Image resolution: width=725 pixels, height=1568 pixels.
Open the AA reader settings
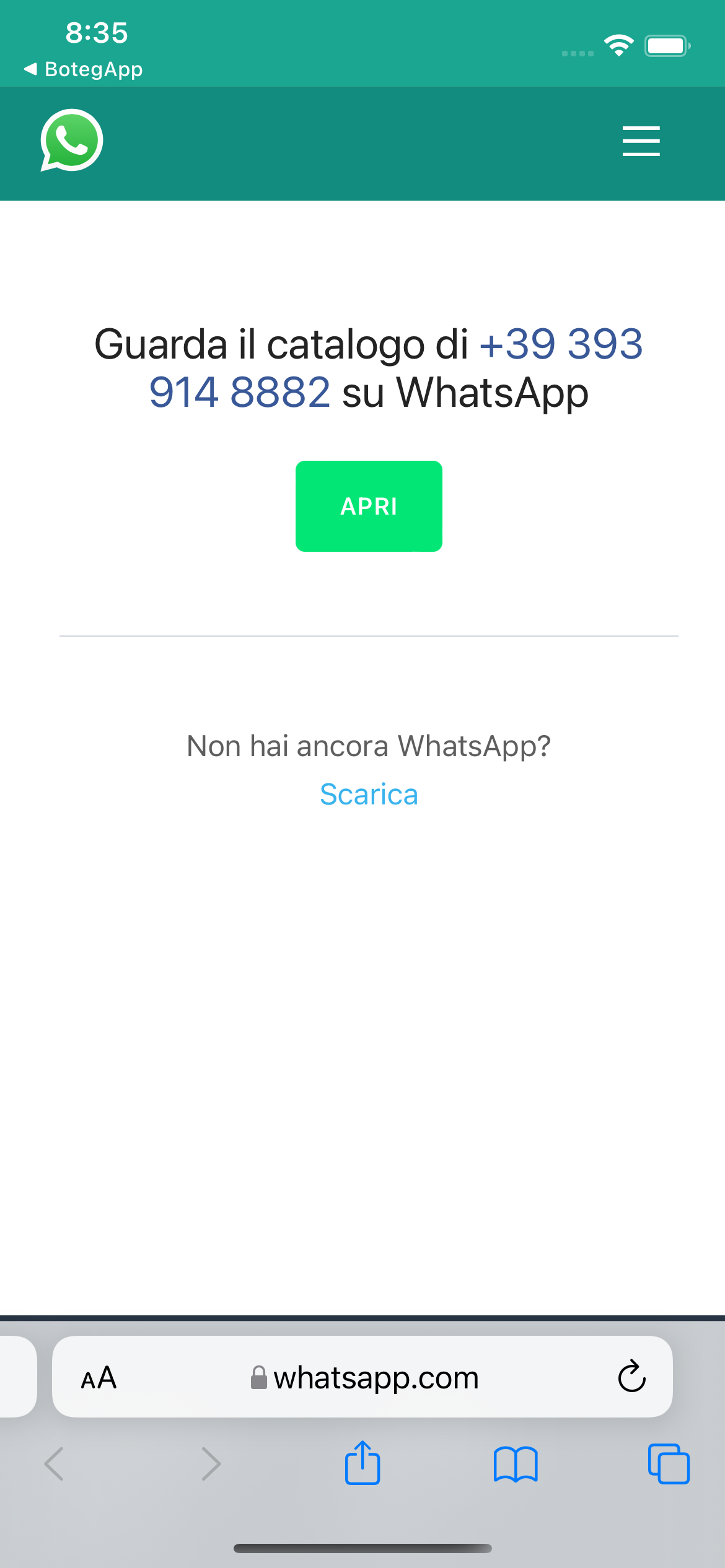point(99,1378)
